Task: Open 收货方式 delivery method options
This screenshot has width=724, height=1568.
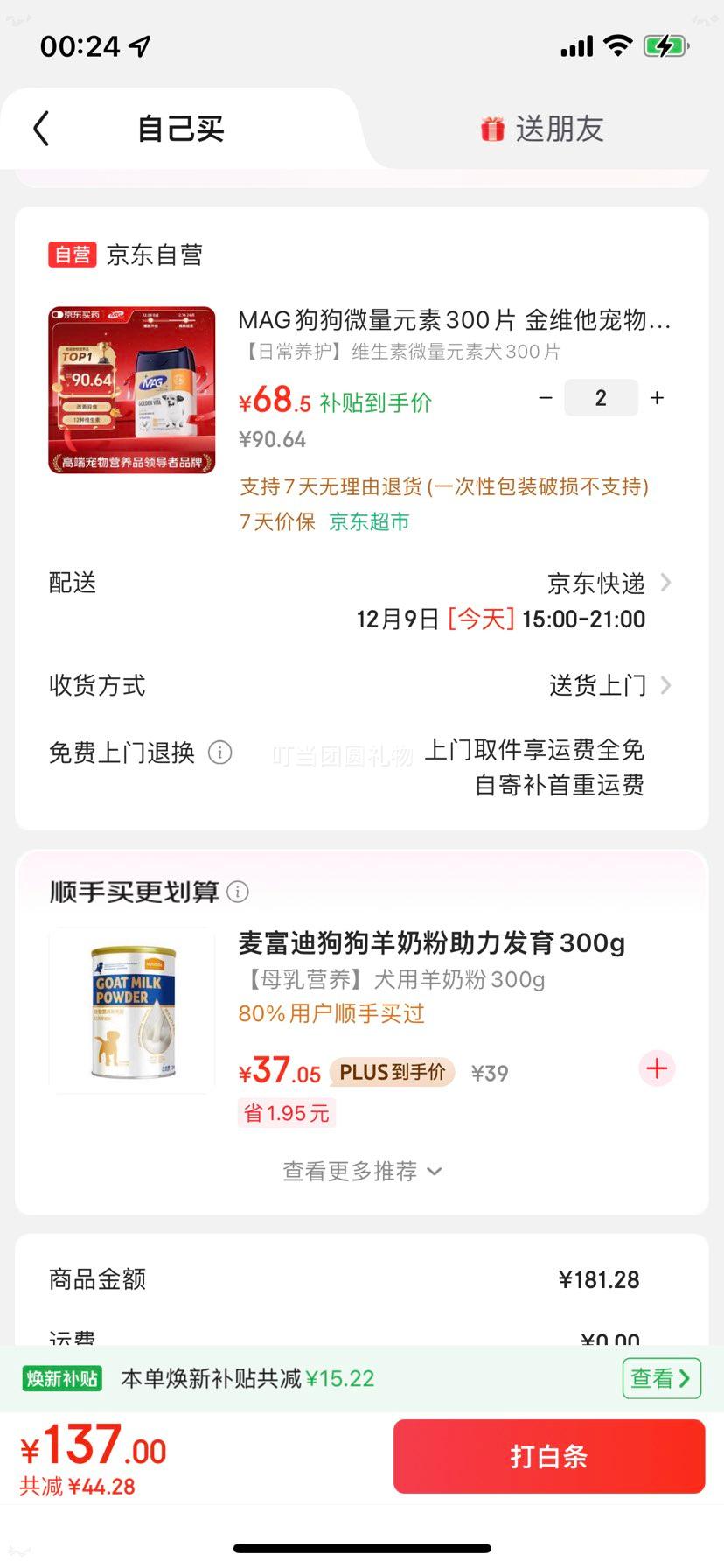Action: click(x=666, y=686)
